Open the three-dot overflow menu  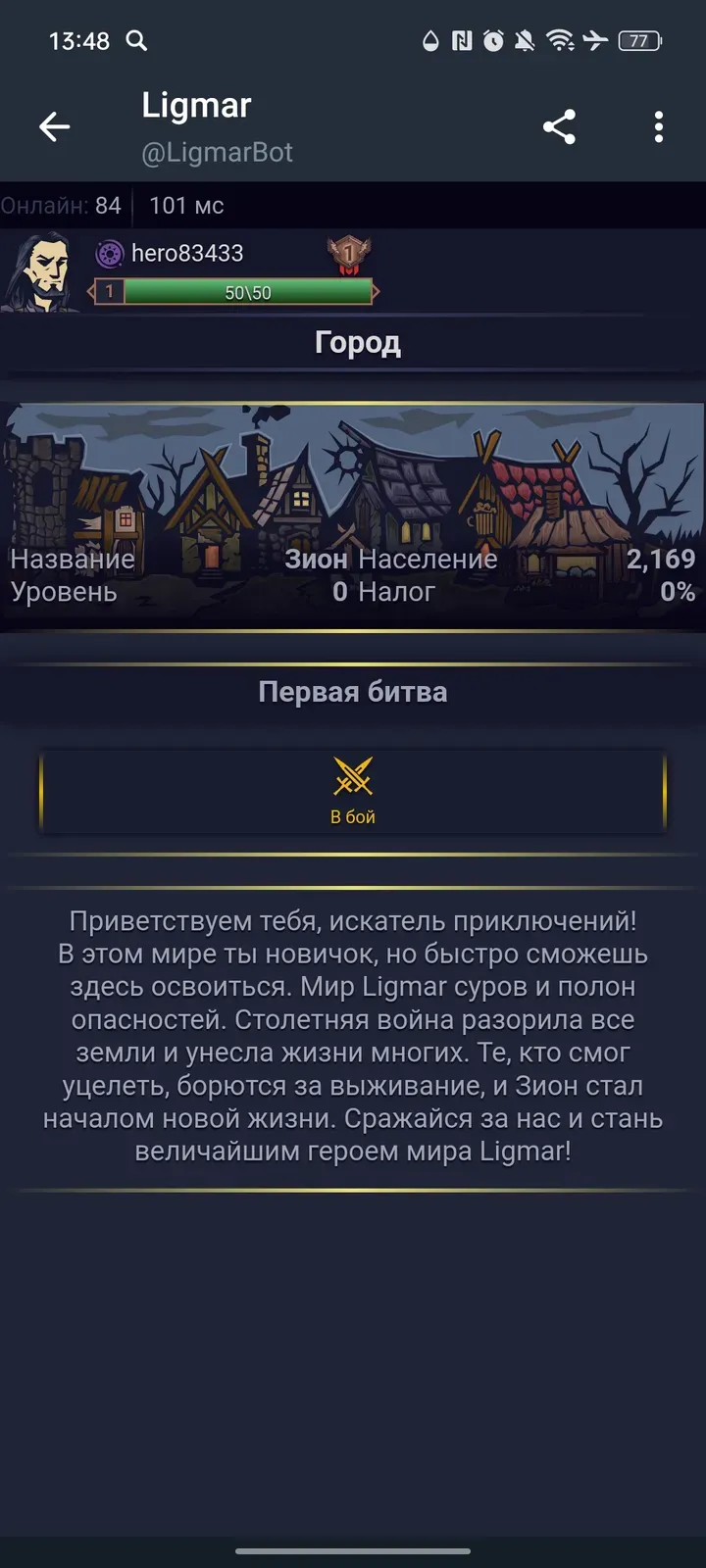click(x=658, y=126)
